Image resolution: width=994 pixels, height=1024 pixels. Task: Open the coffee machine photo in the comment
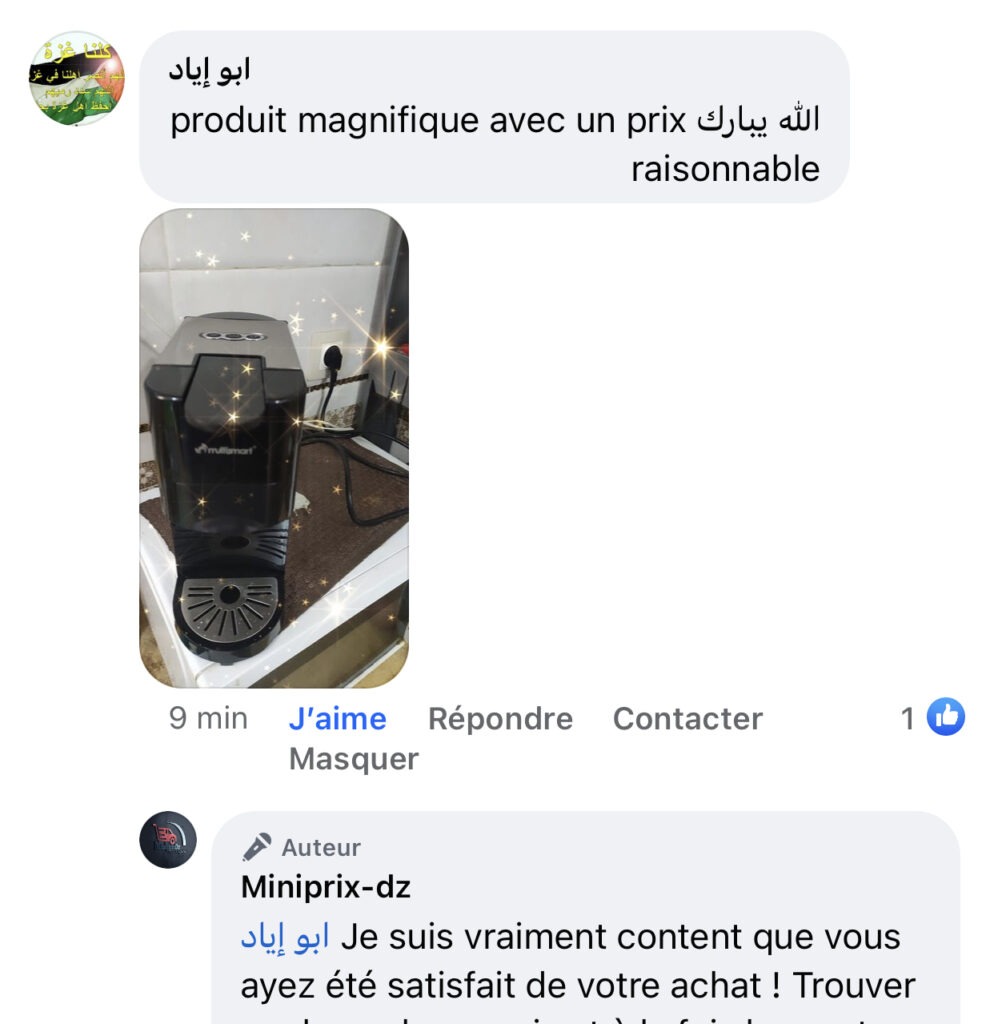tap(273, 448)
